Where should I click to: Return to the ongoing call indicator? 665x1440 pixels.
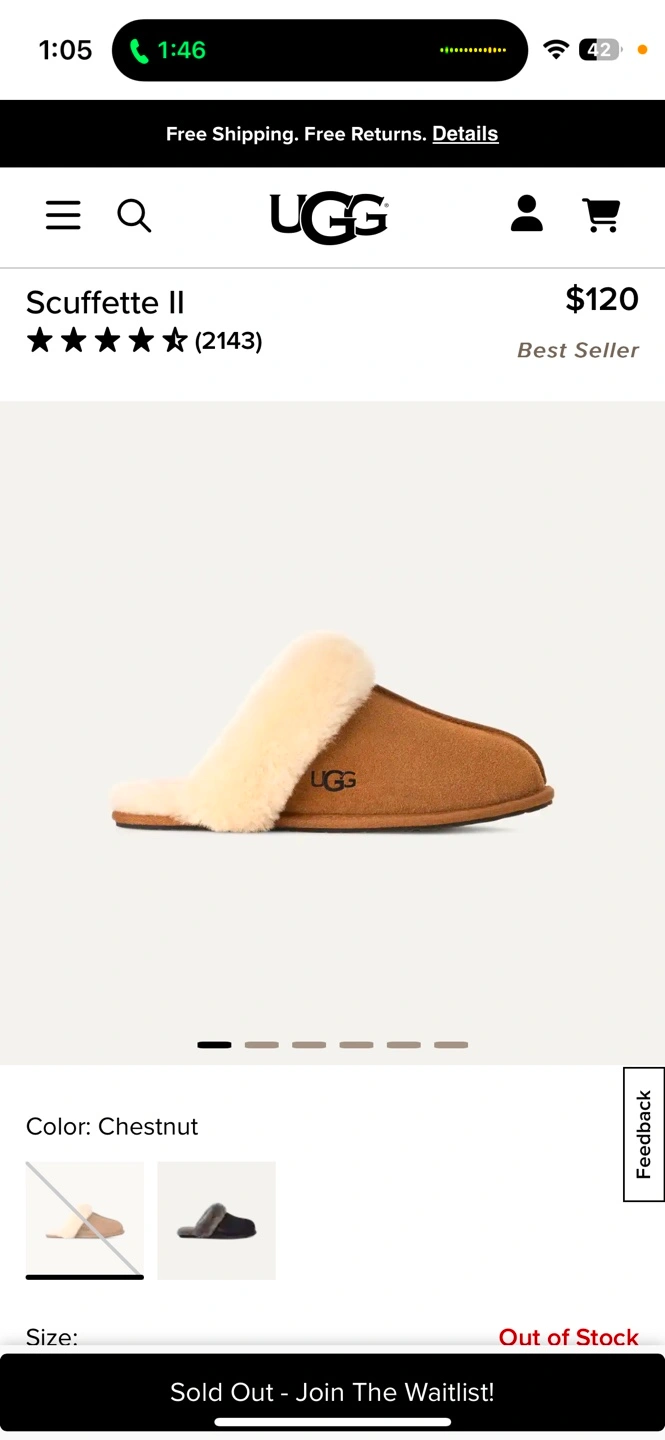[168, 50]
